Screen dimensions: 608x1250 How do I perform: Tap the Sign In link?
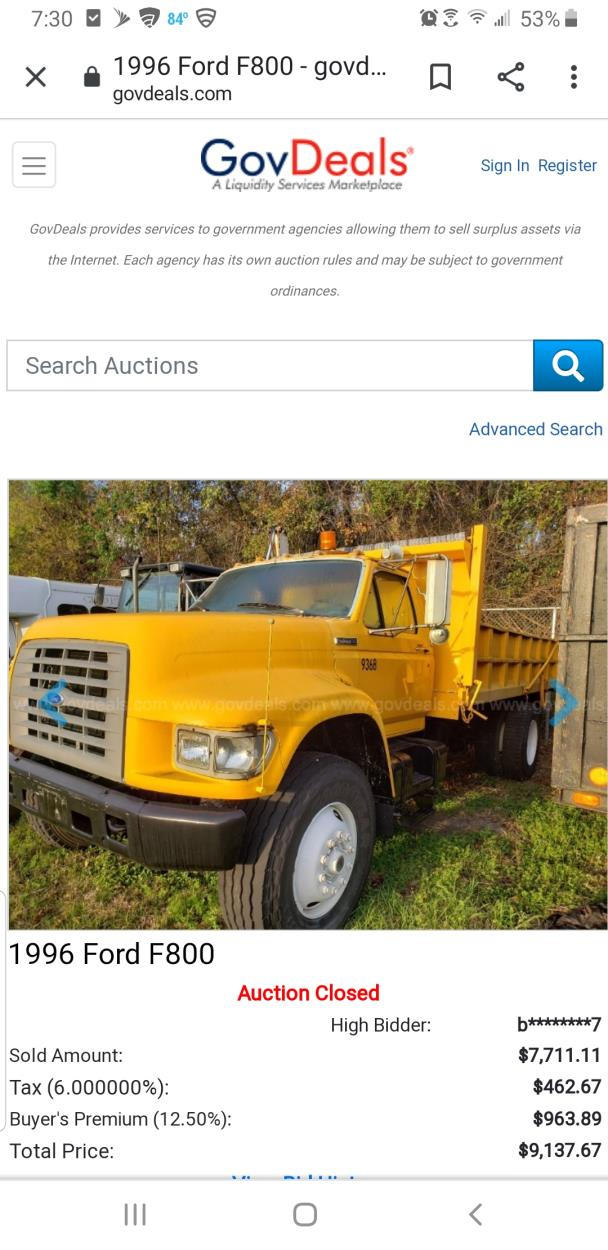click(x=504, y=166)
